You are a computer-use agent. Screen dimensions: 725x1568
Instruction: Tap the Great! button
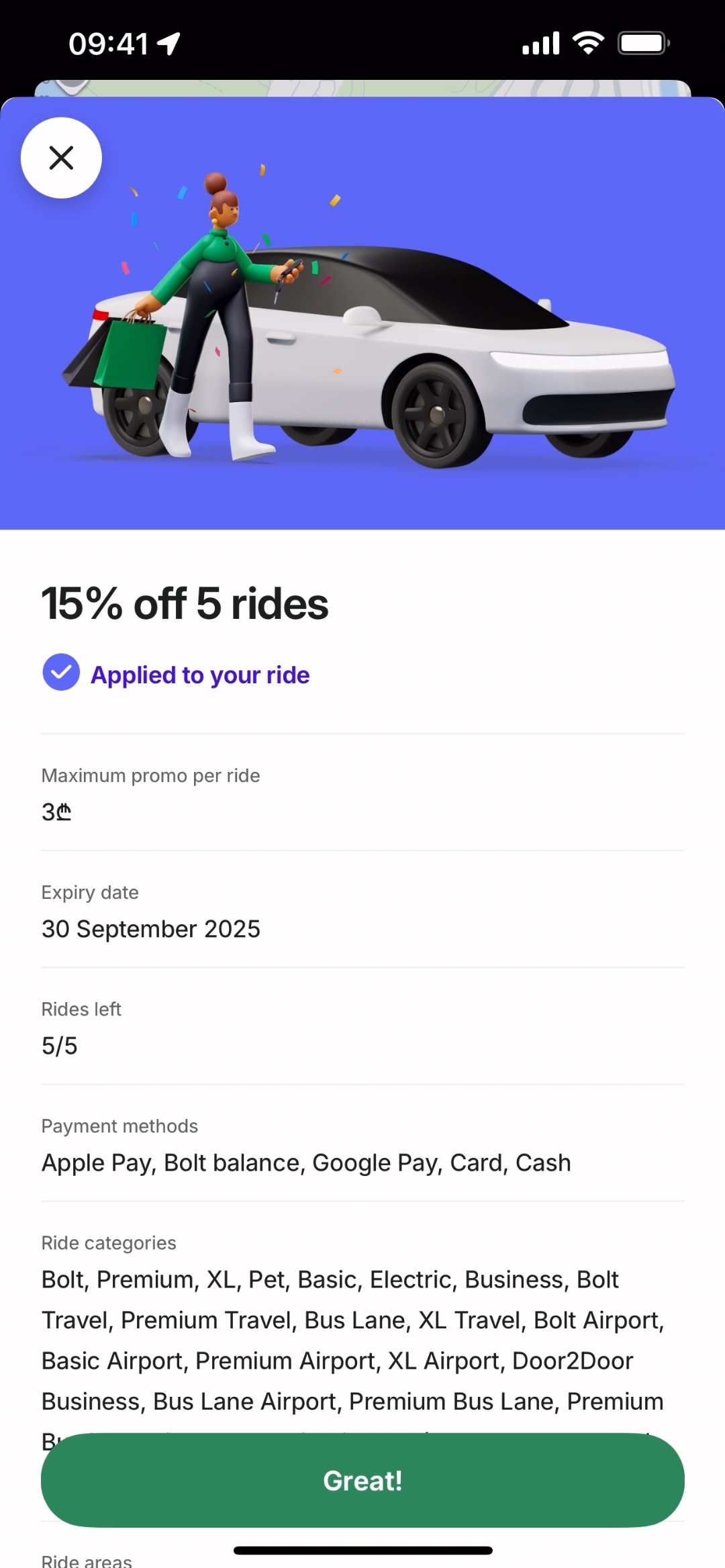(x=362, y=1480)
